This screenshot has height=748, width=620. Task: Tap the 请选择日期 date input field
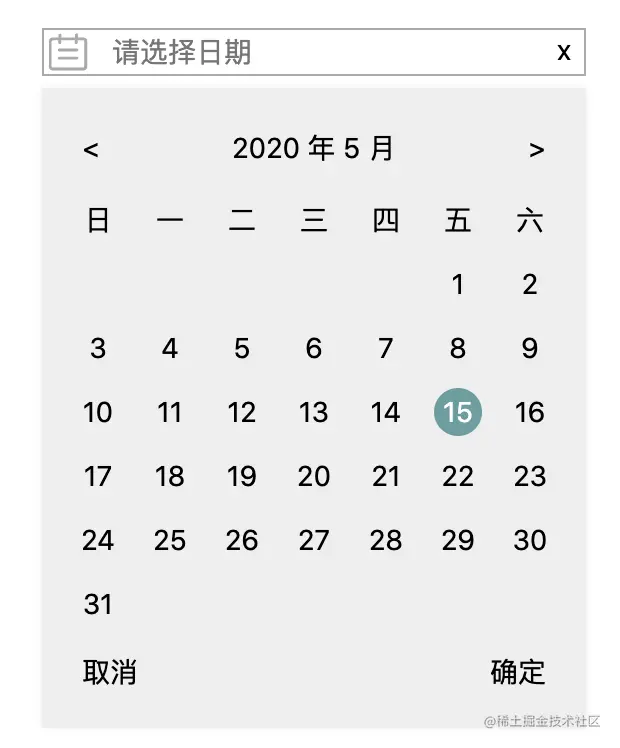click(300, 52)
